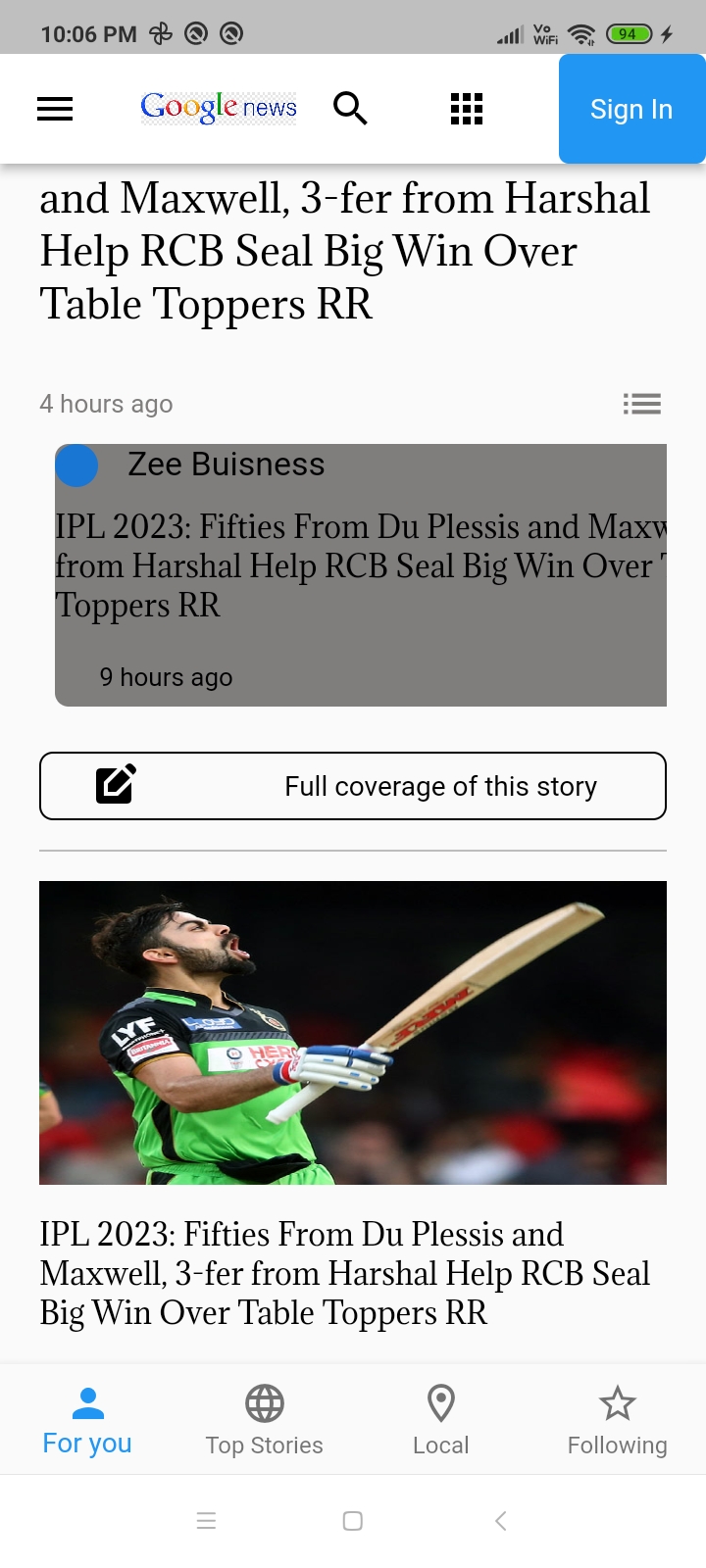
Task: Select the Following tab
Action: pyautogui.click(x=618, y=1421)
